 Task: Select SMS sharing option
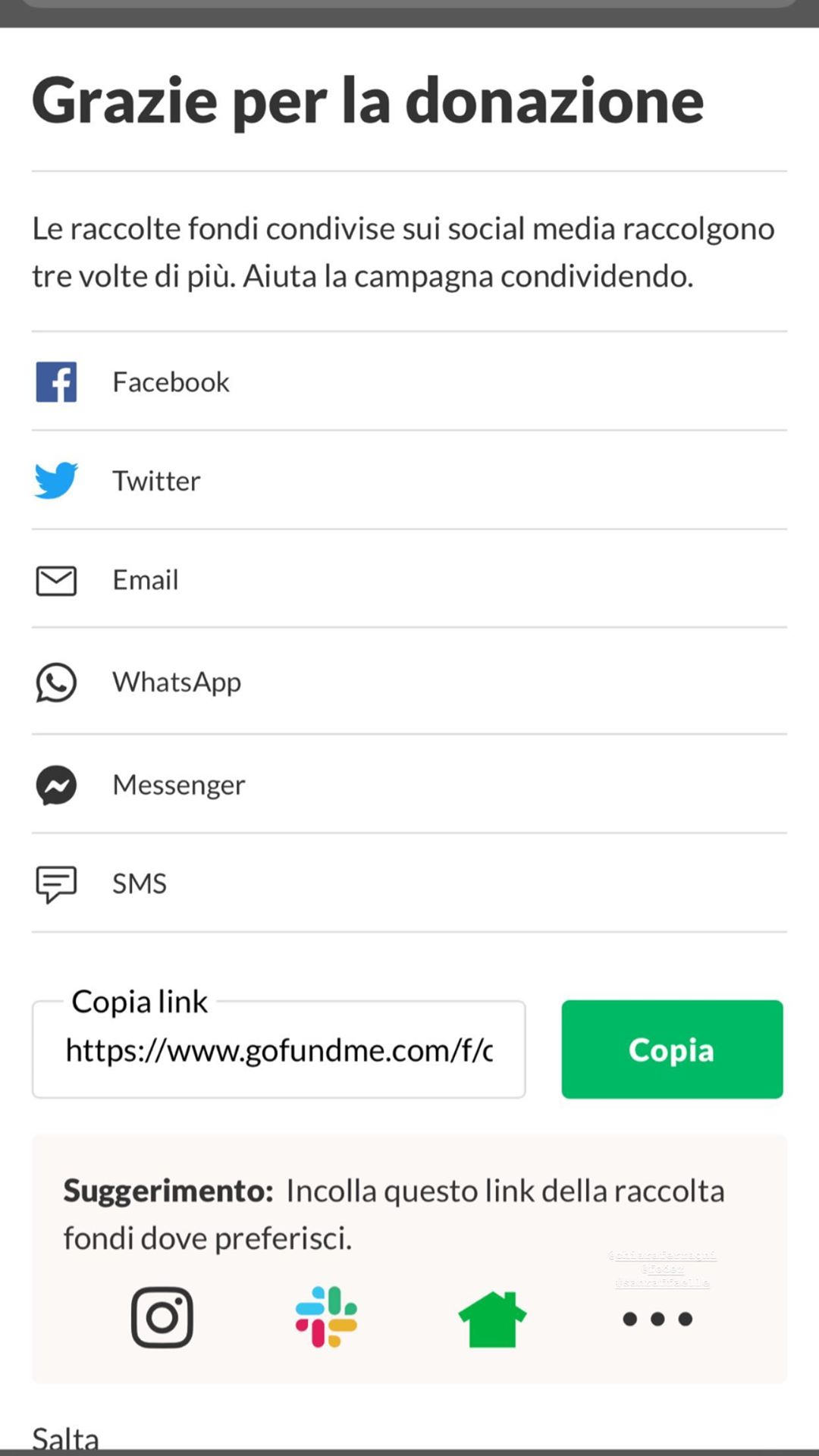(x=409, y=883)
